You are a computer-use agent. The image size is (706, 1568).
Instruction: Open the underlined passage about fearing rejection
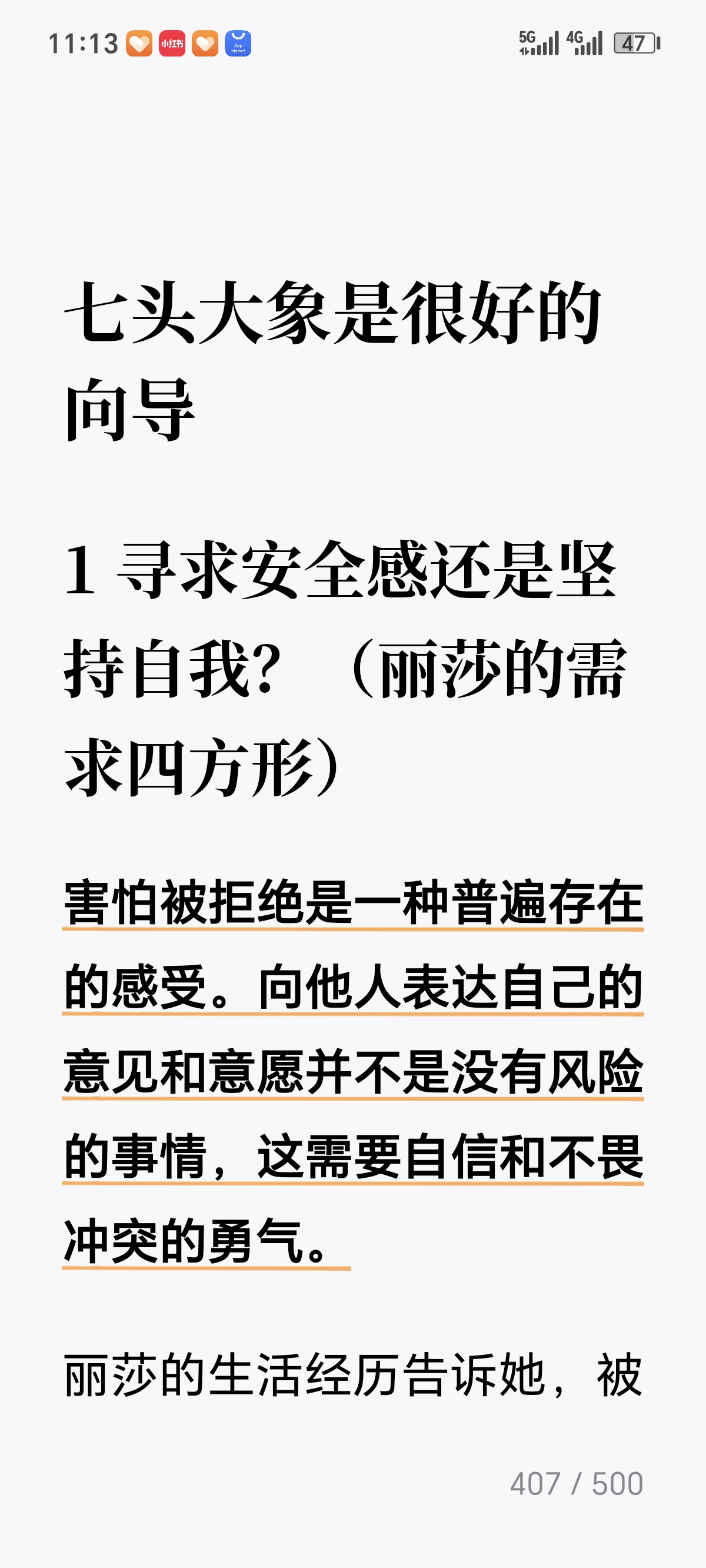pos(353,1071)
